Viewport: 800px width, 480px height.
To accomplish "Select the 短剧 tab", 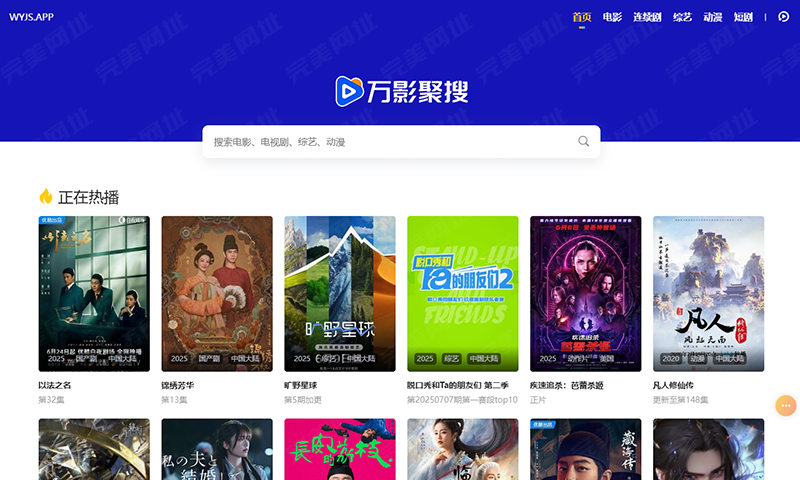I will coord(742,17).
